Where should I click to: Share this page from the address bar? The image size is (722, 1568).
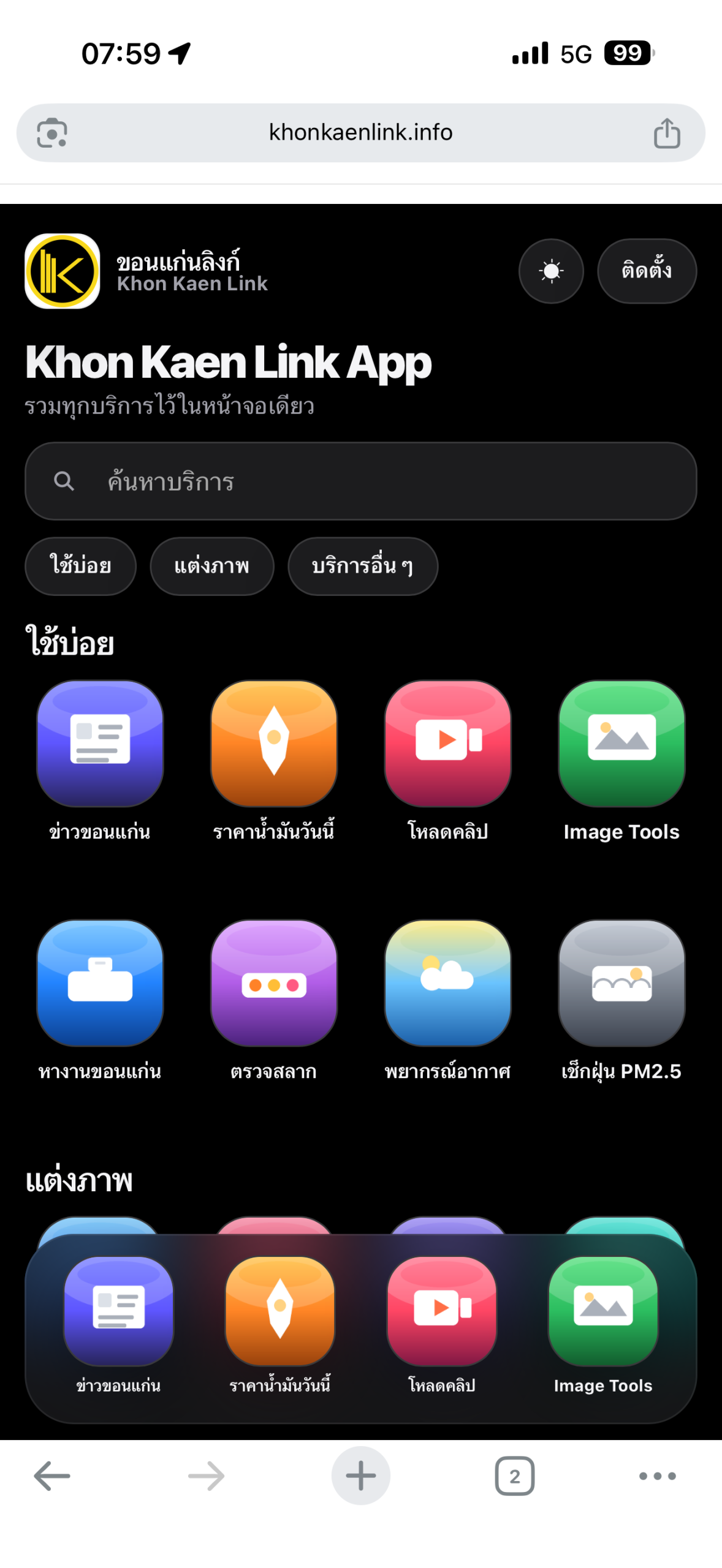pos(666,133)
